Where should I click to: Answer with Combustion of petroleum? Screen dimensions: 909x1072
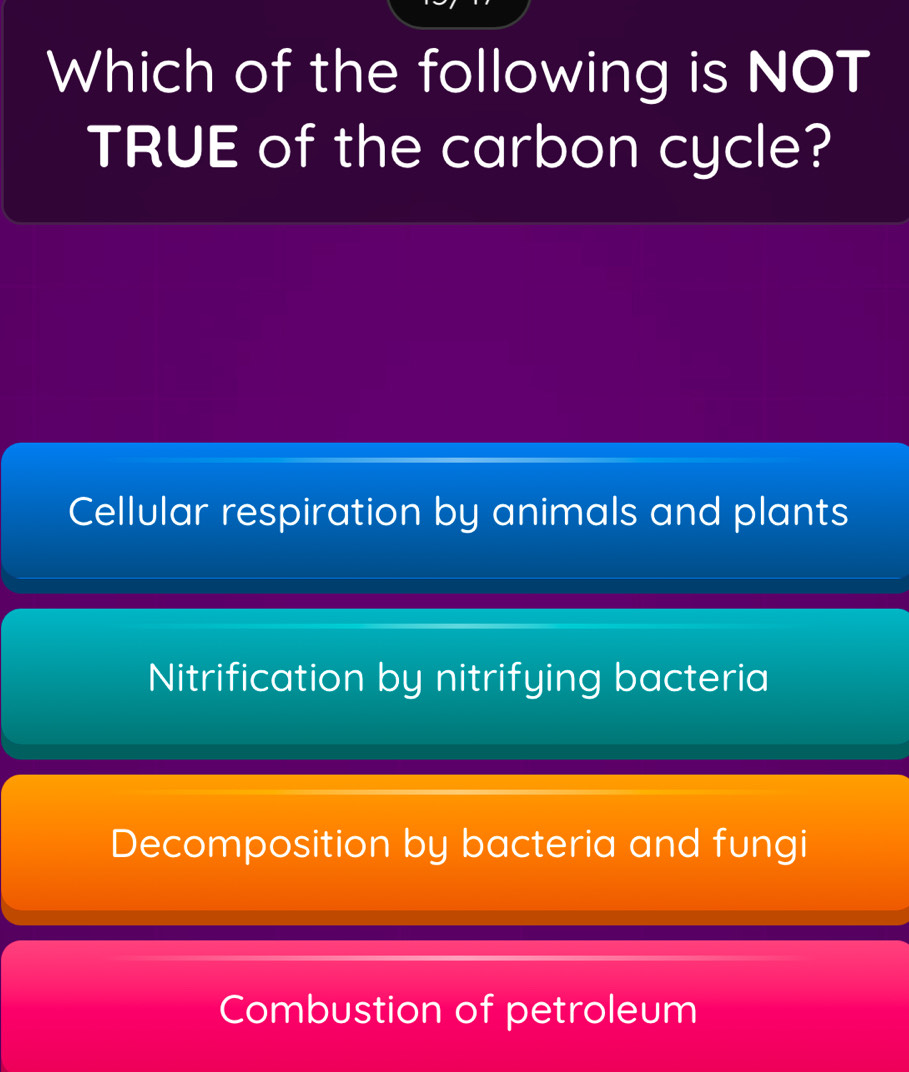(456, 1008)
